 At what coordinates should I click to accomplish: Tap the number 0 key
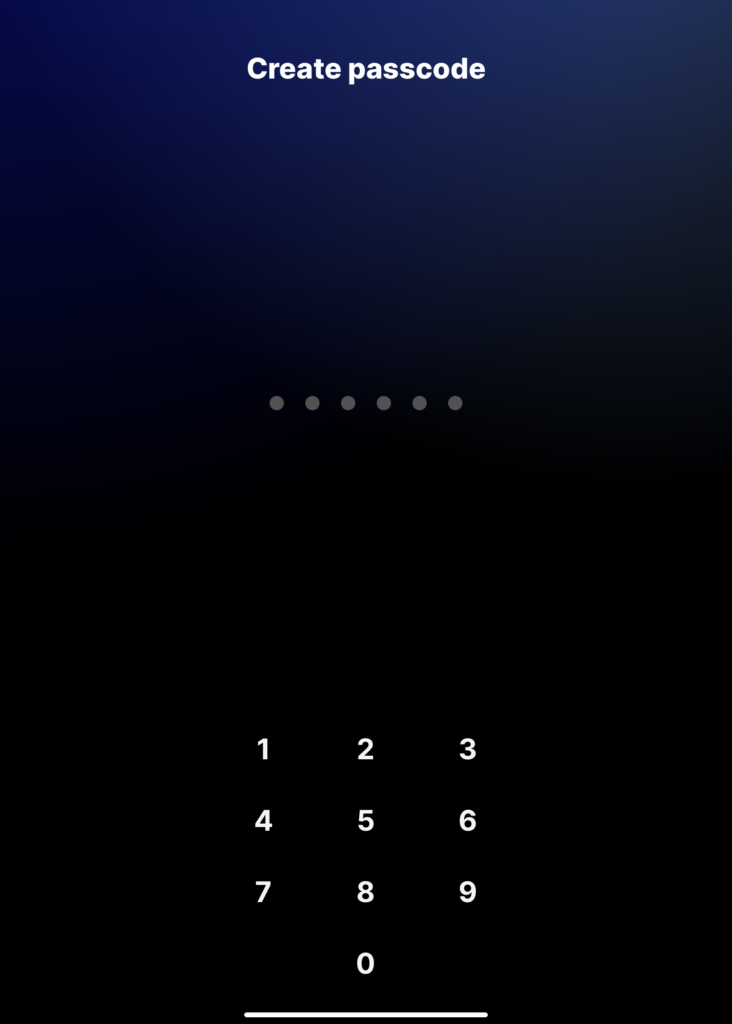coord(366,964)
